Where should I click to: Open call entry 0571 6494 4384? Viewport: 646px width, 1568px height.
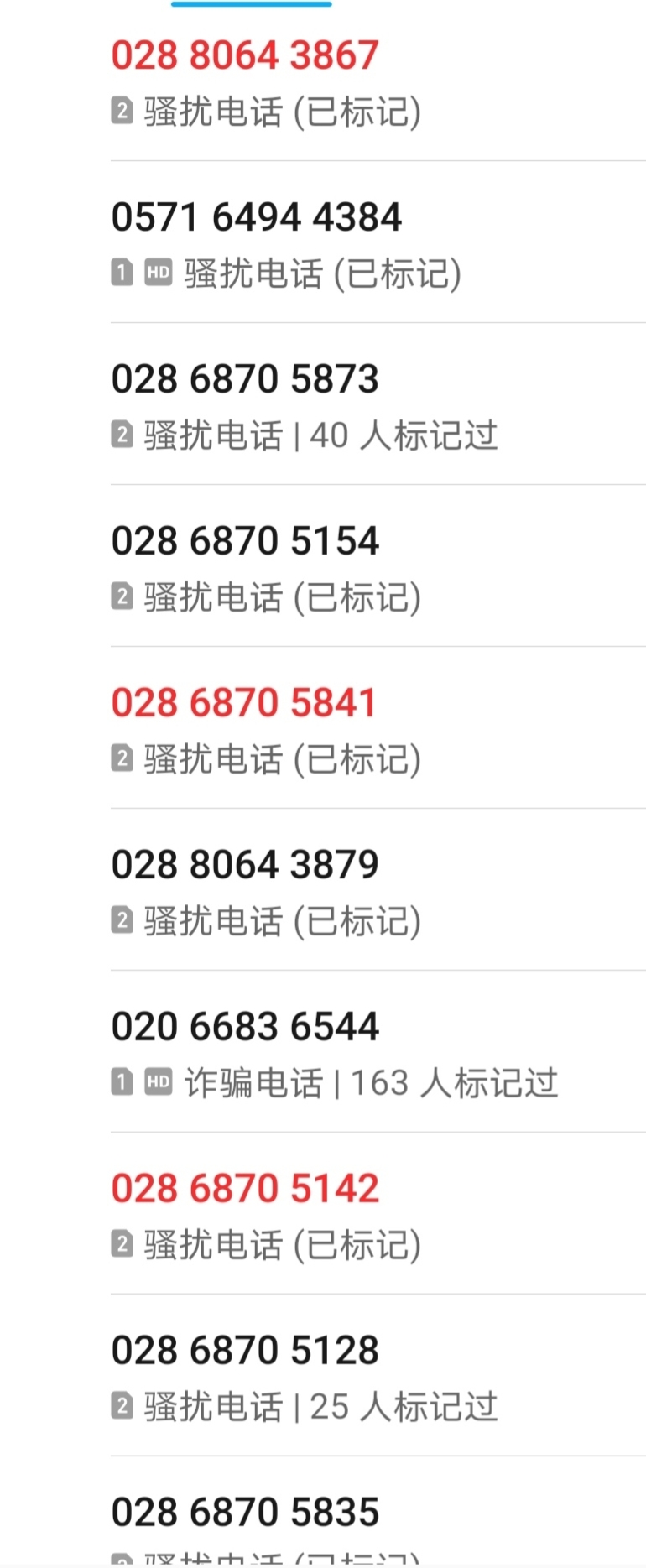pos(257,218)
